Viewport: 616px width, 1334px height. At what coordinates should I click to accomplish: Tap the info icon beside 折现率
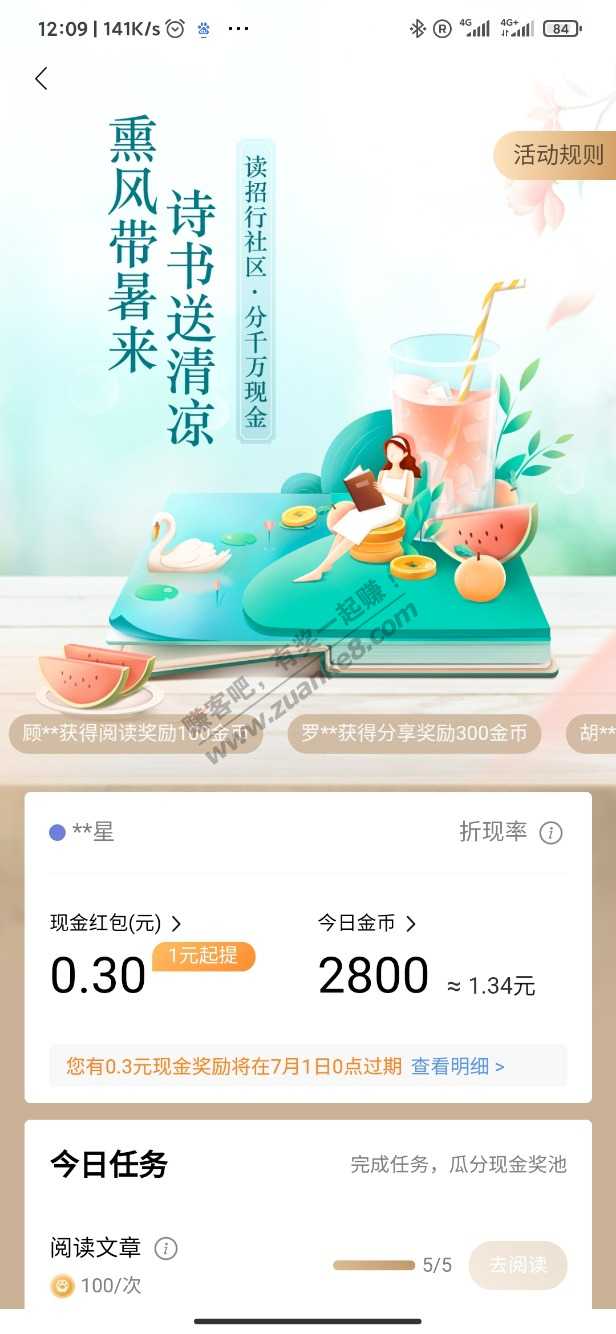coord(551,833)
